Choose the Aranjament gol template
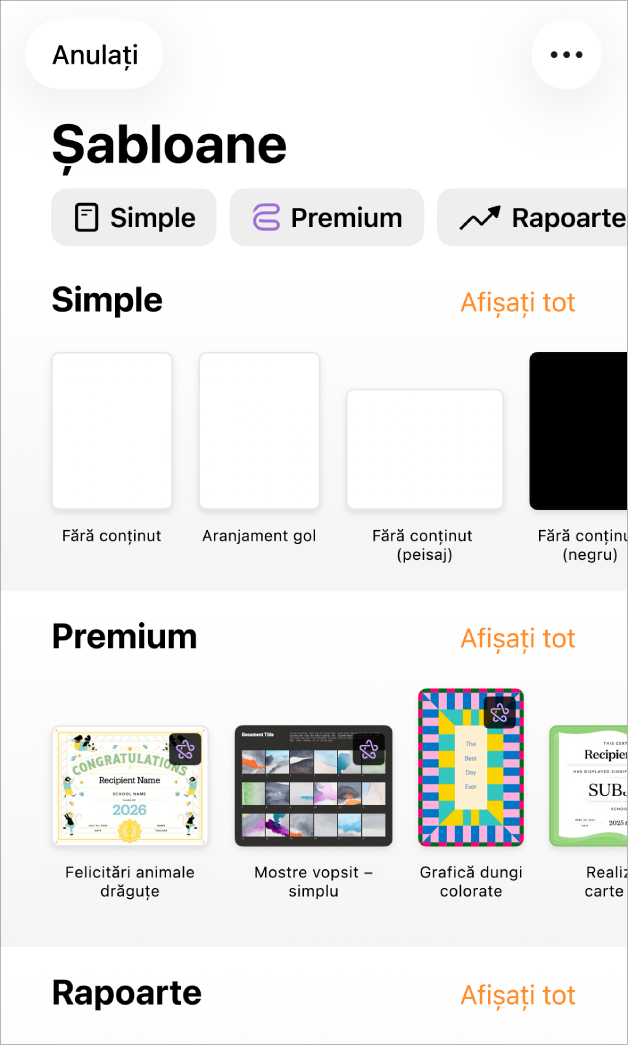The image size is (628, 1045). 259,431
